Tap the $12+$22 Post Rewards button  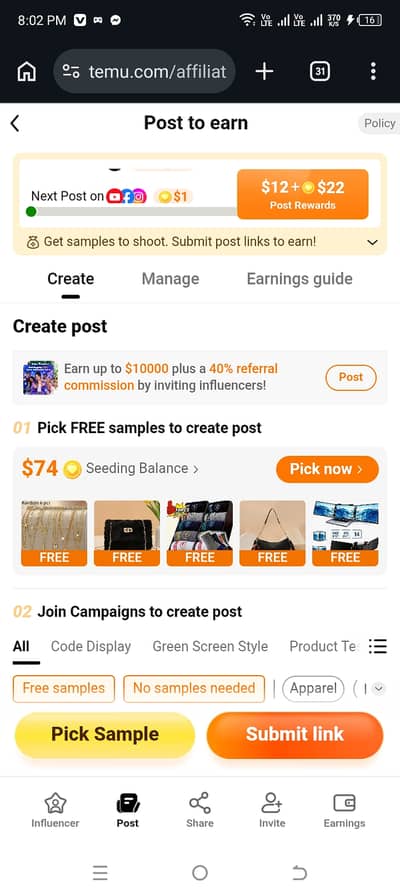(x=302, y=194)
